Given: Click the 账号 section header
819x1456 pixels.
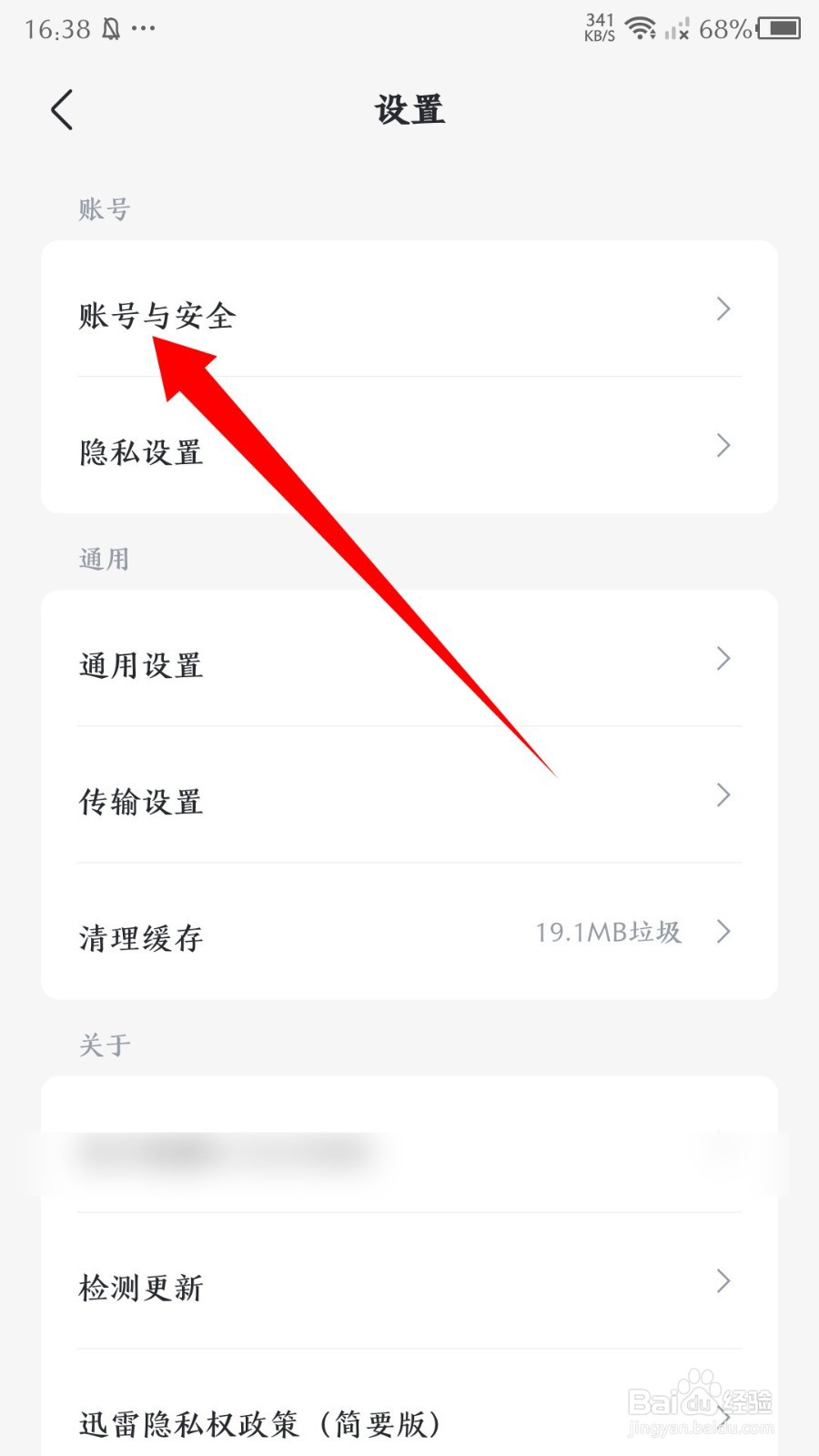Looking at the screenshot, I should (x=103, y=208).
